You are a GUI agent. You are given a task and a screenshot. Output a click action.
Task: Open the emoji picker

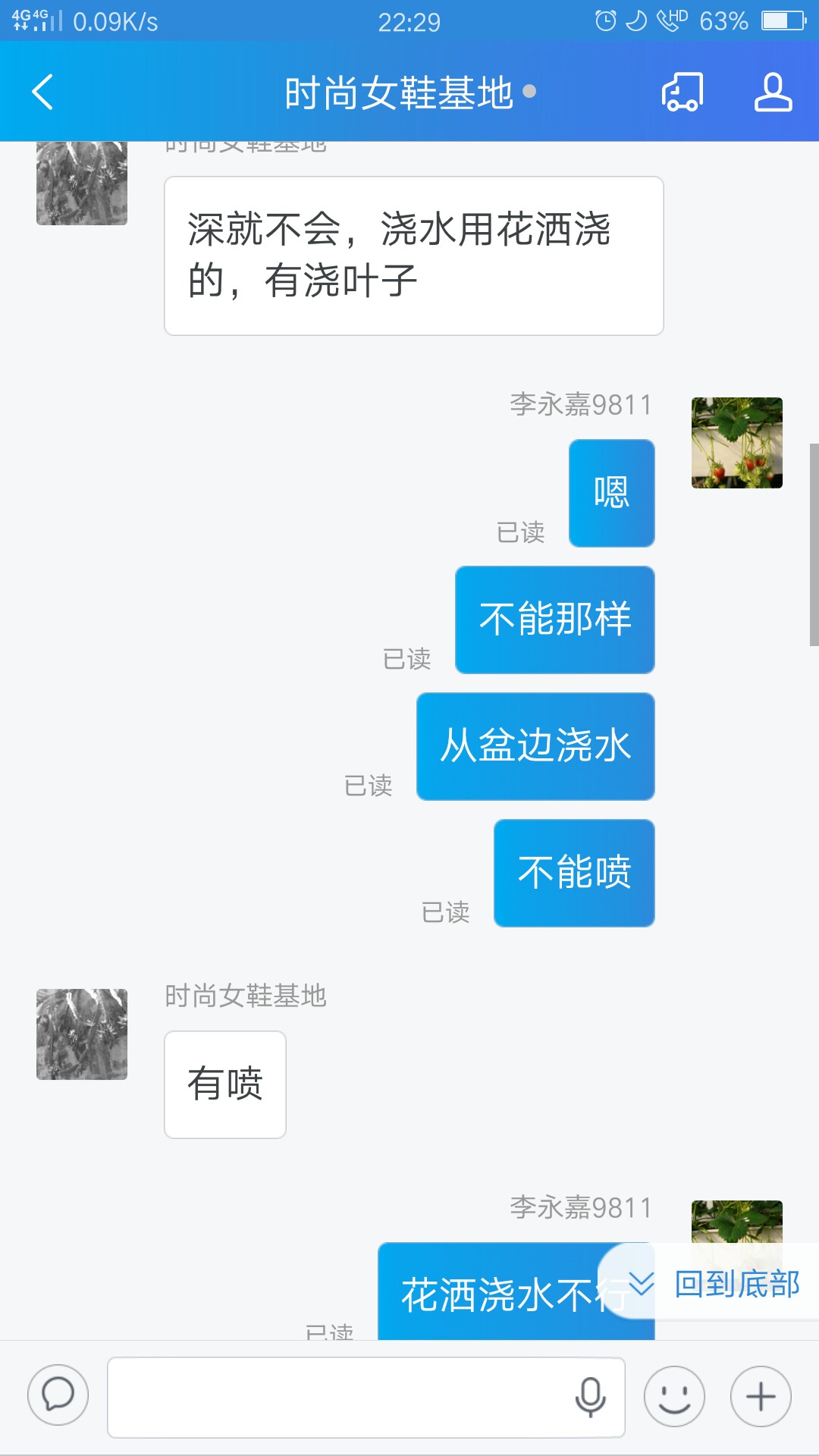(x=674, y=1397)
